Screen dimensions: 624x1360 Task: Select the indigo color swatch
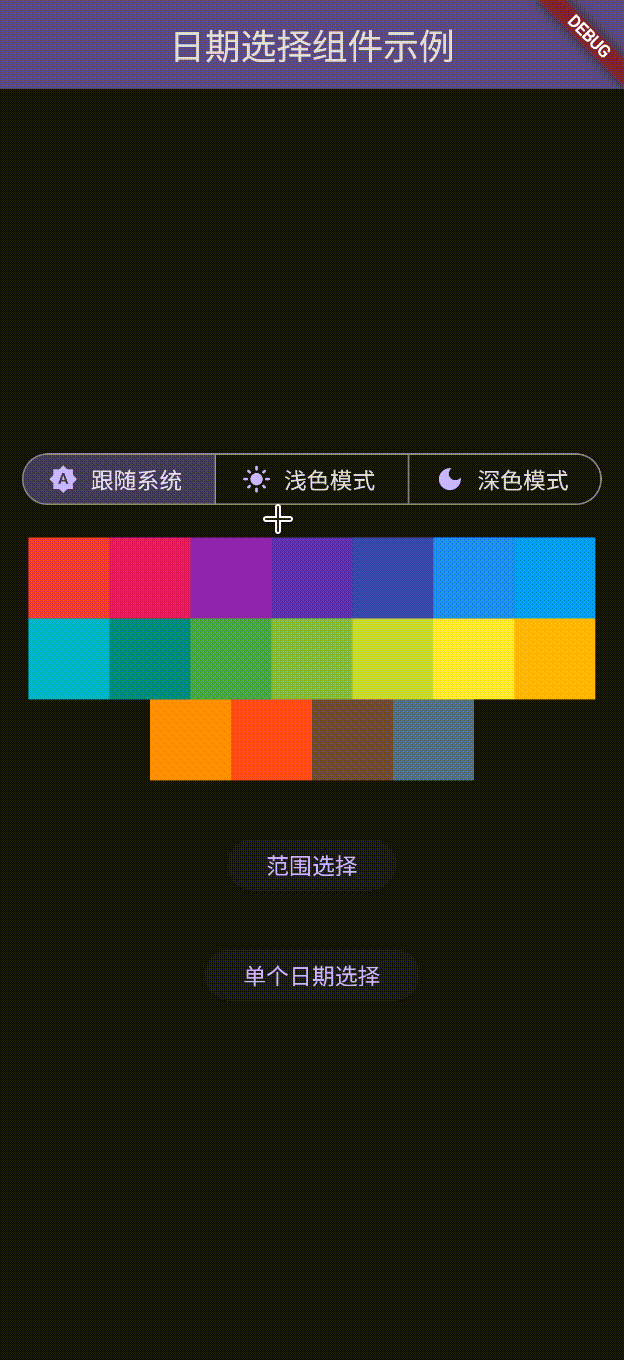click(393, 578)
